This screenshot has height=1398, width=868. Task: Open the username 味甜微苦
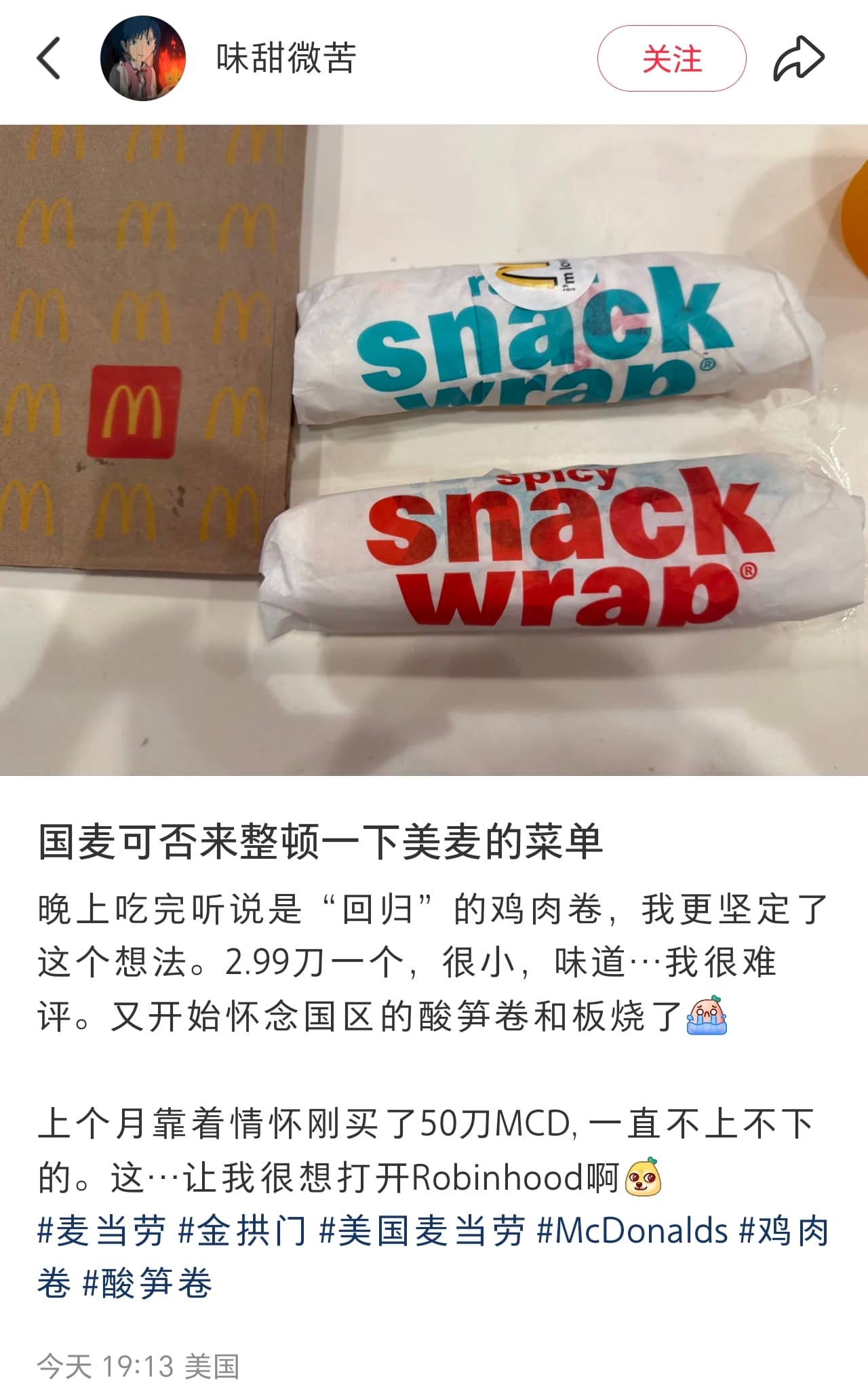(x=285, y=58)
